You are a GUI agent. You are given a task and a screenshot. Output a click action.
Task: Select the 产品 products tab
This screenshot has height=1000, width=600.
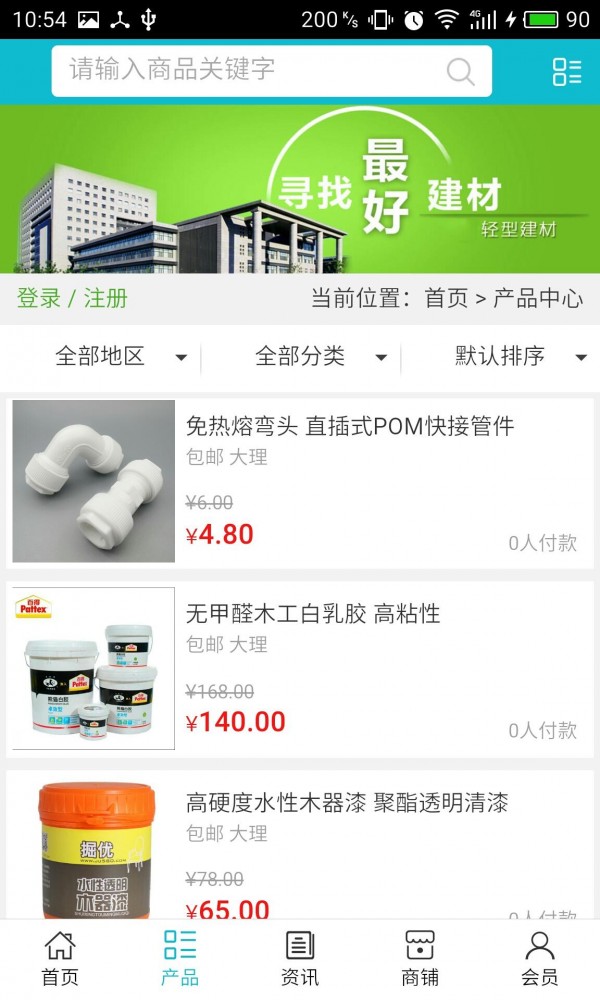180,958
